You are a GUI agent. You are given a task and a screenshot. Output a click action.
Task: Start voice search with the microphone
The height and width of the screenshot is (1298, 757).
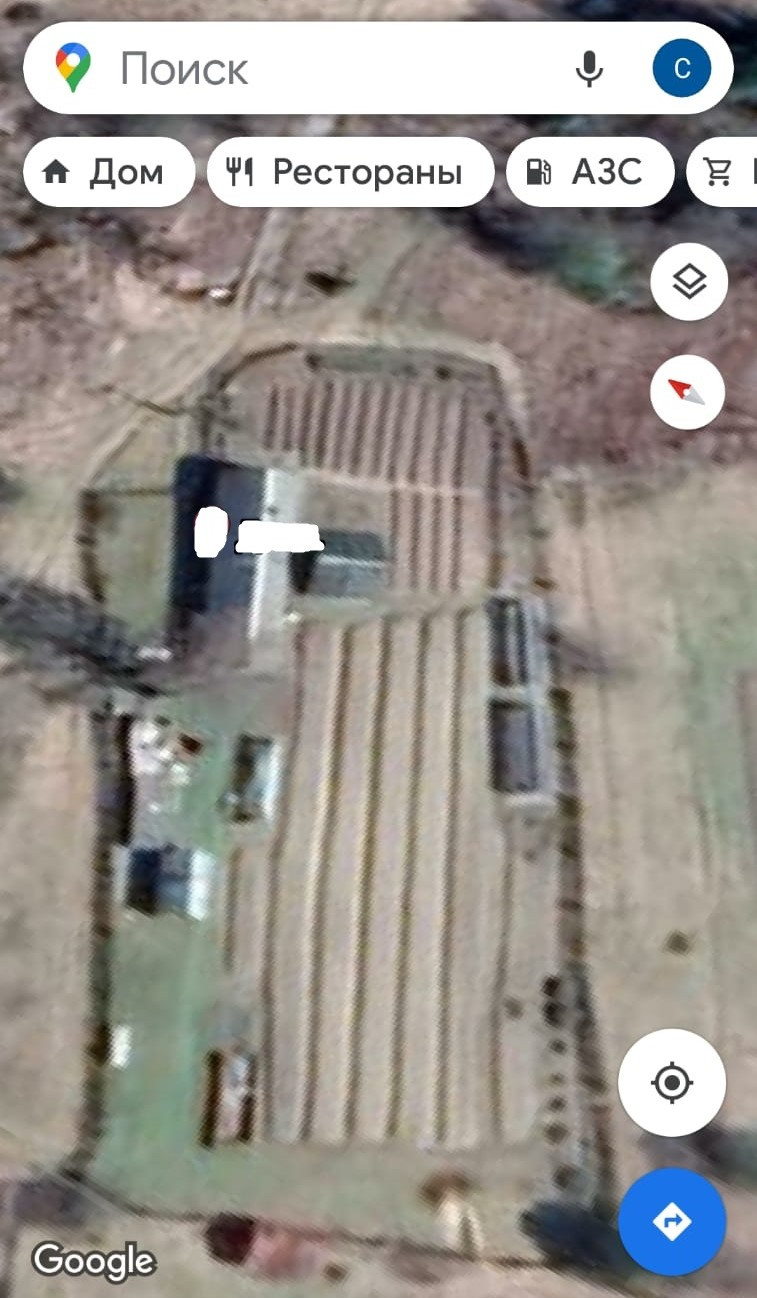(x=589, y=69)
